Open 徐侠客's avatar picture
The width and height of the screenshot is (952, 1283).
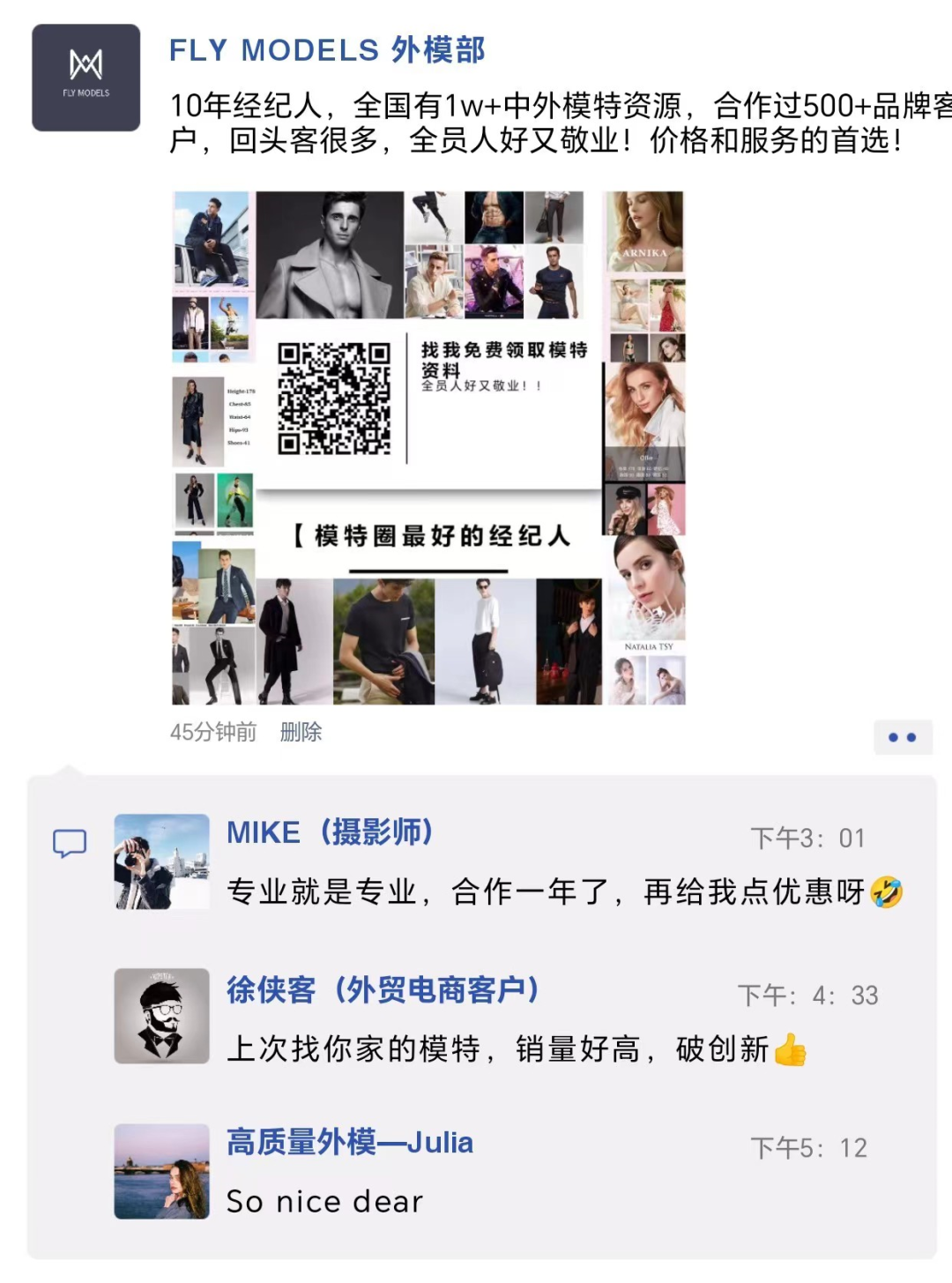pyautogui.click(x=162, y=1016)
